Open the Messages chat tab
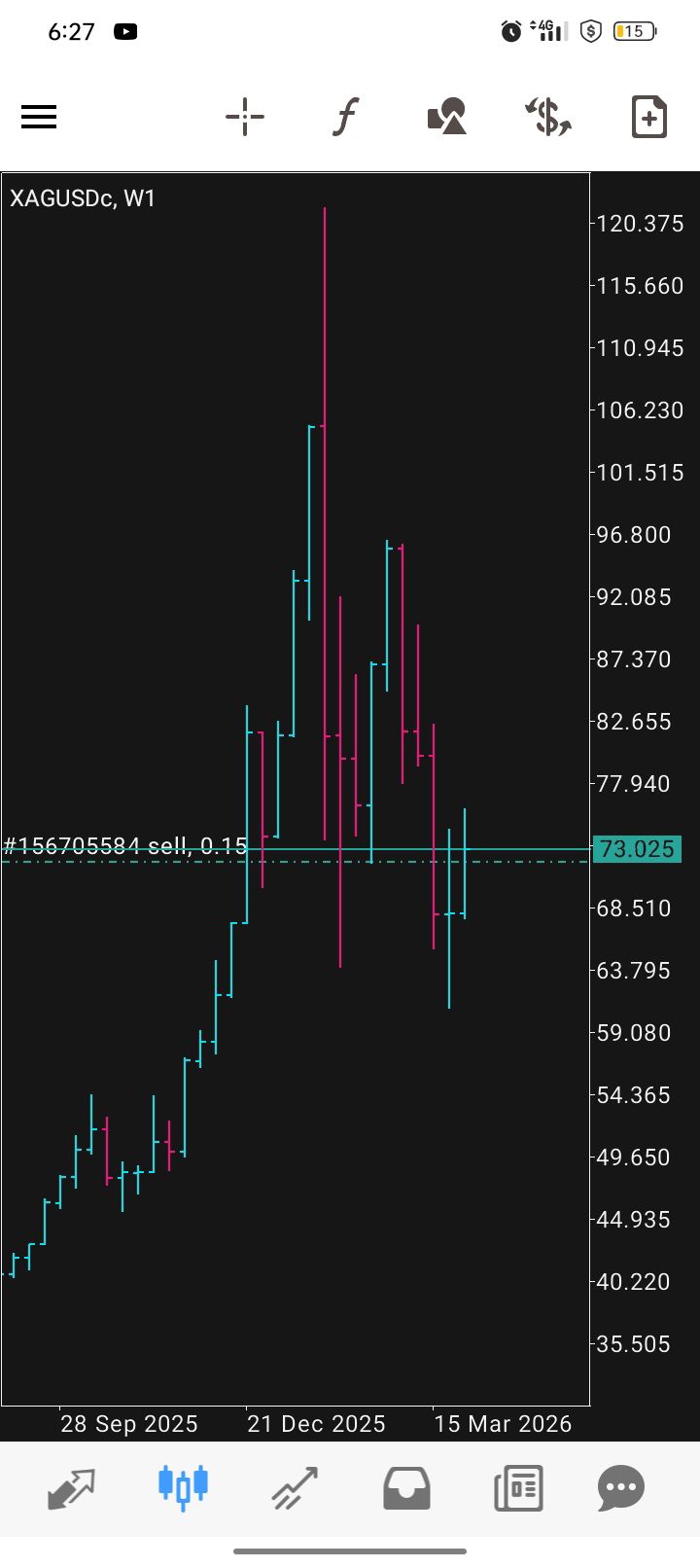The image size is (700, 1568). [x=621, y=1487]
